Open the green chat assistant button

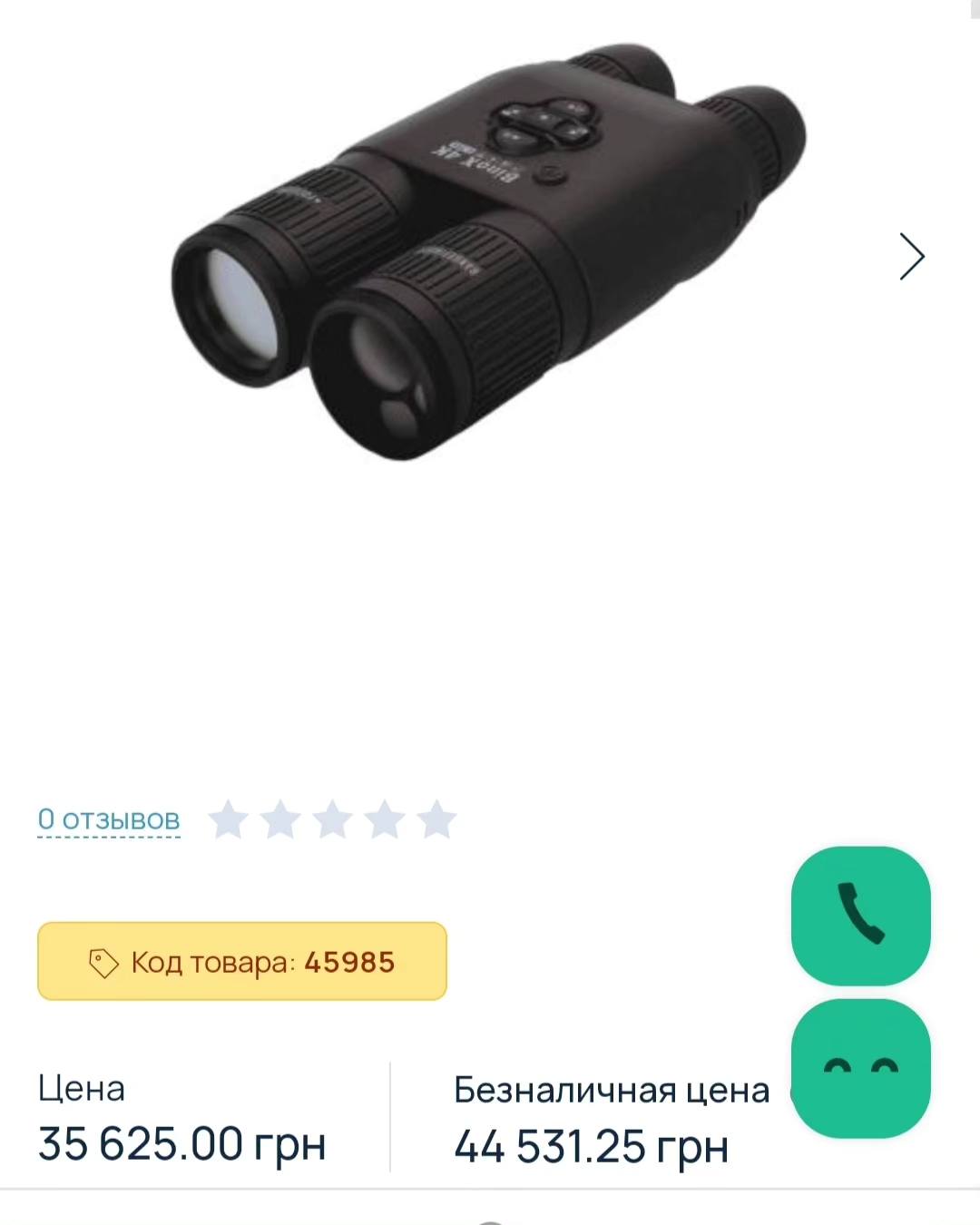pos(860,1068)
